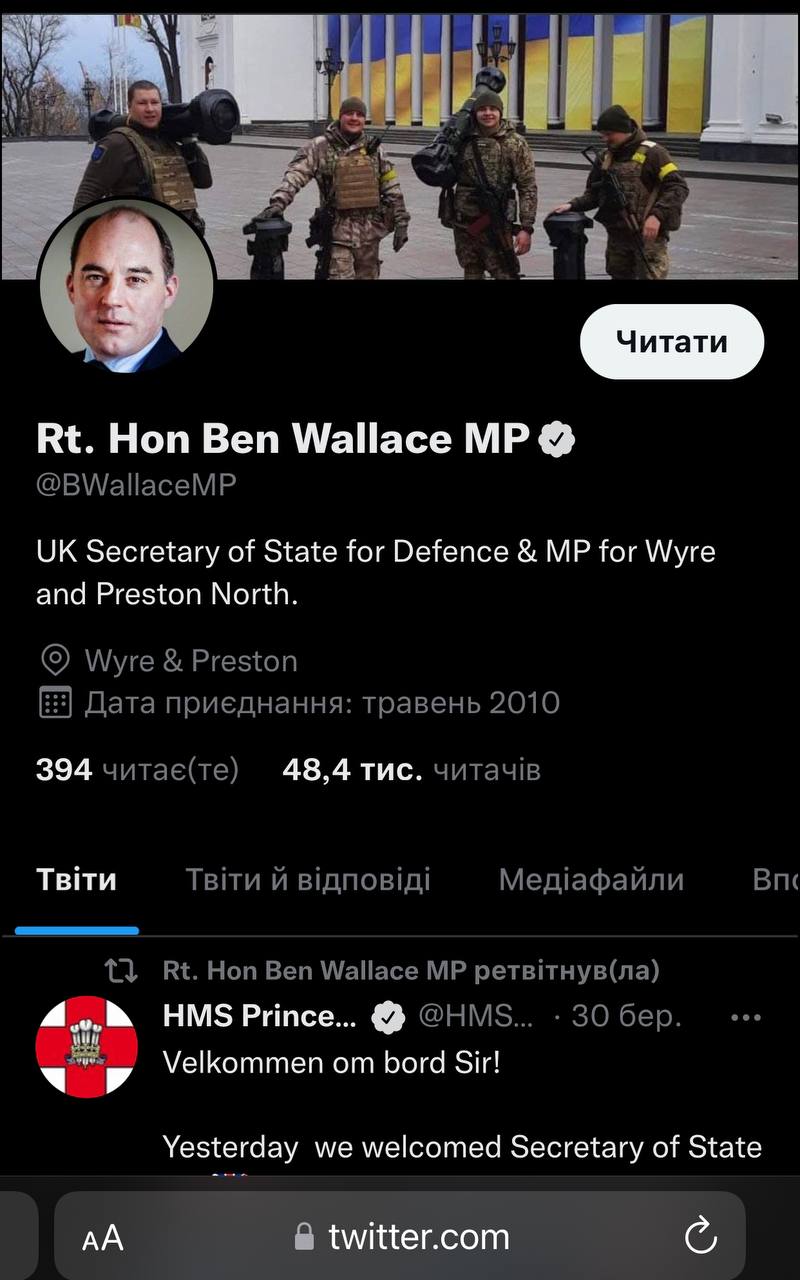
Task: Open Ben Wallace's profile photo
Action: (x=126, y=286)
